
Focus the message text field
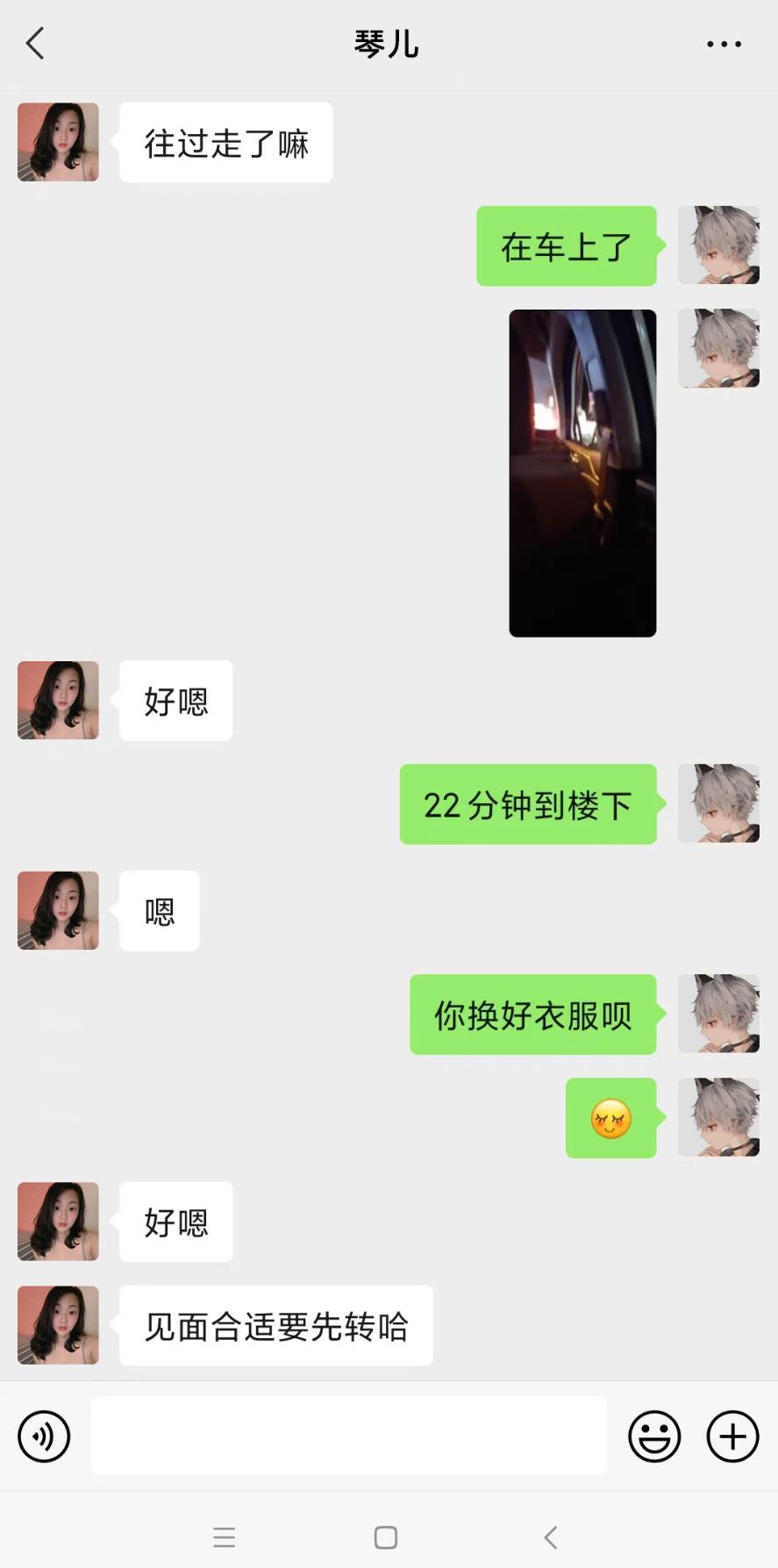pyautogui.click(x=348, y=1436)
